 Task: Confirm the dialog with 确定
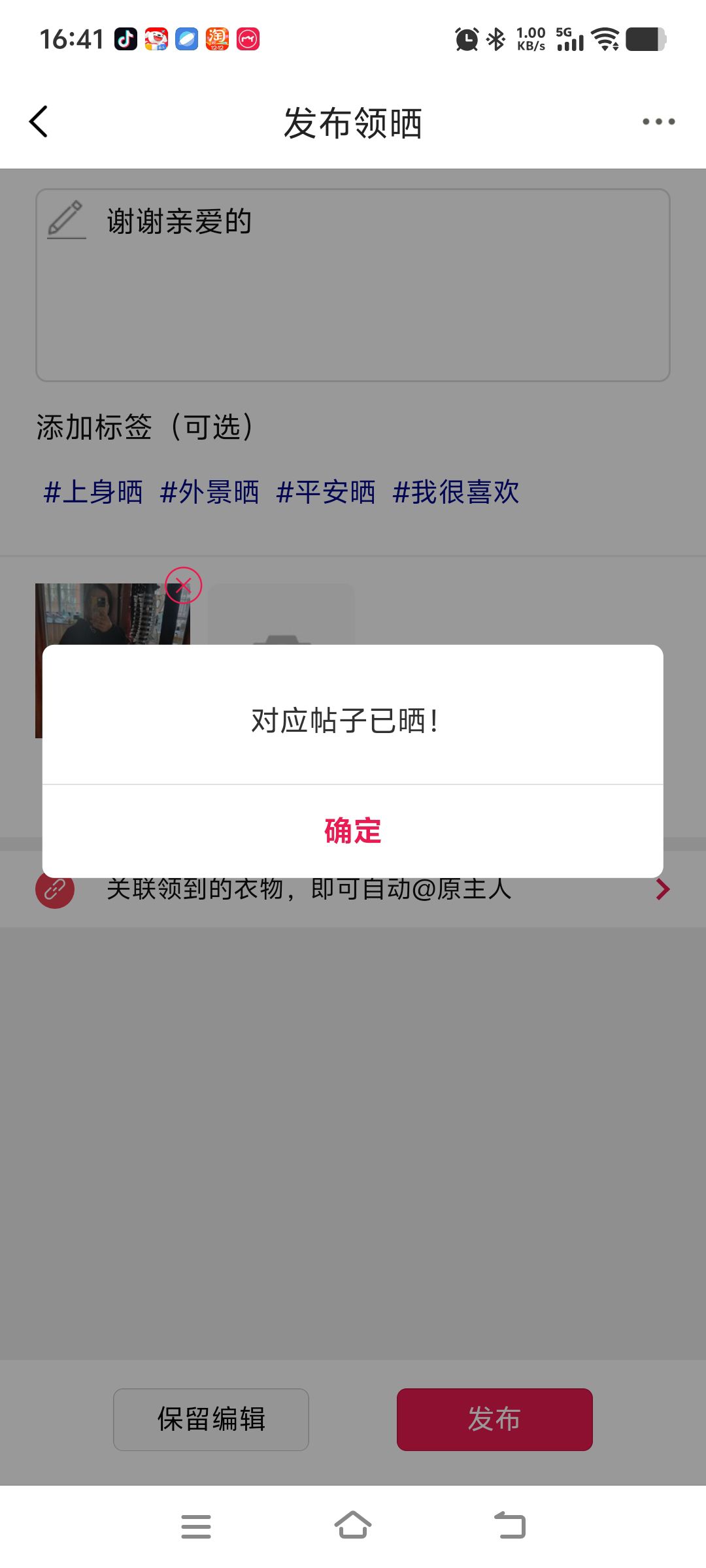[352, 831]
